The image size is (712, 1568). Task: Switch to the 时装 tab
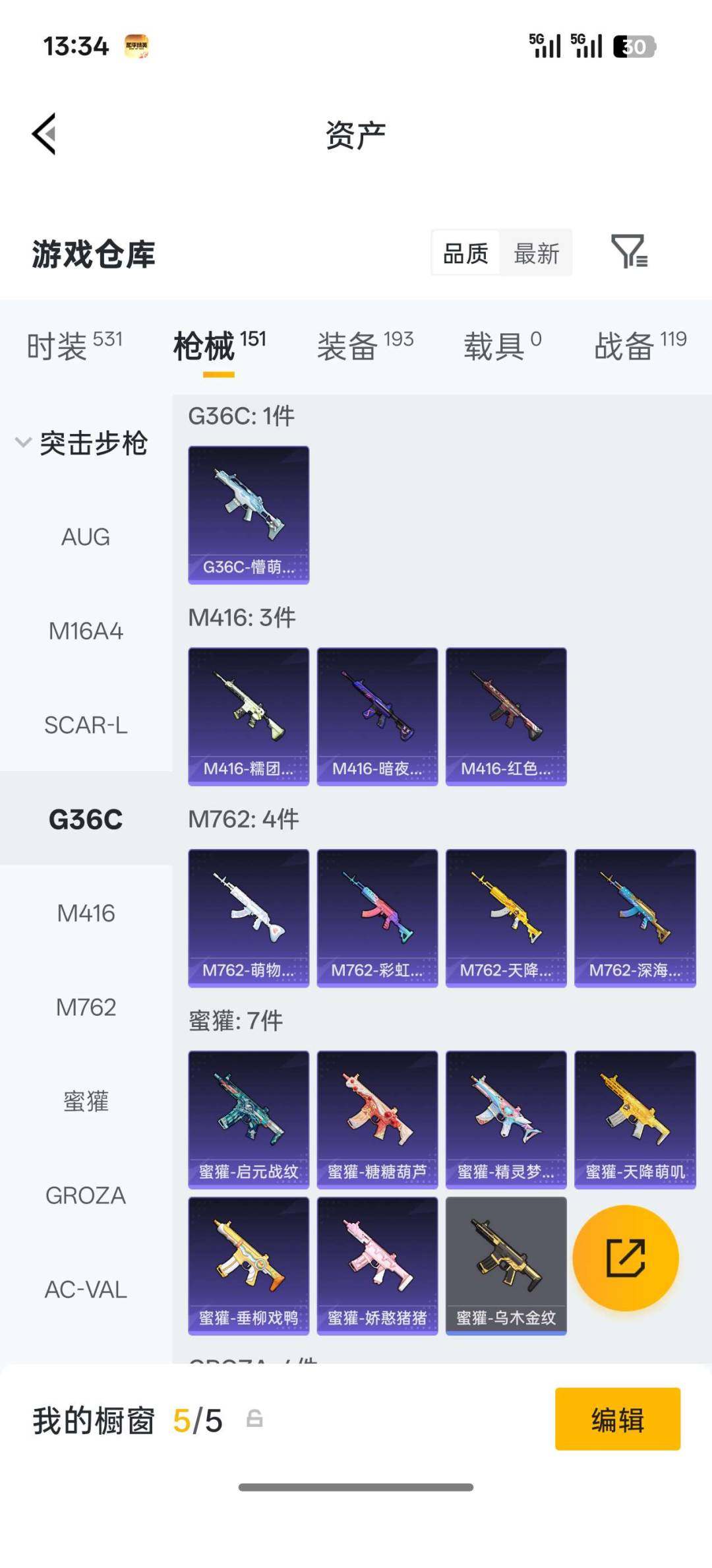[74, 346]
